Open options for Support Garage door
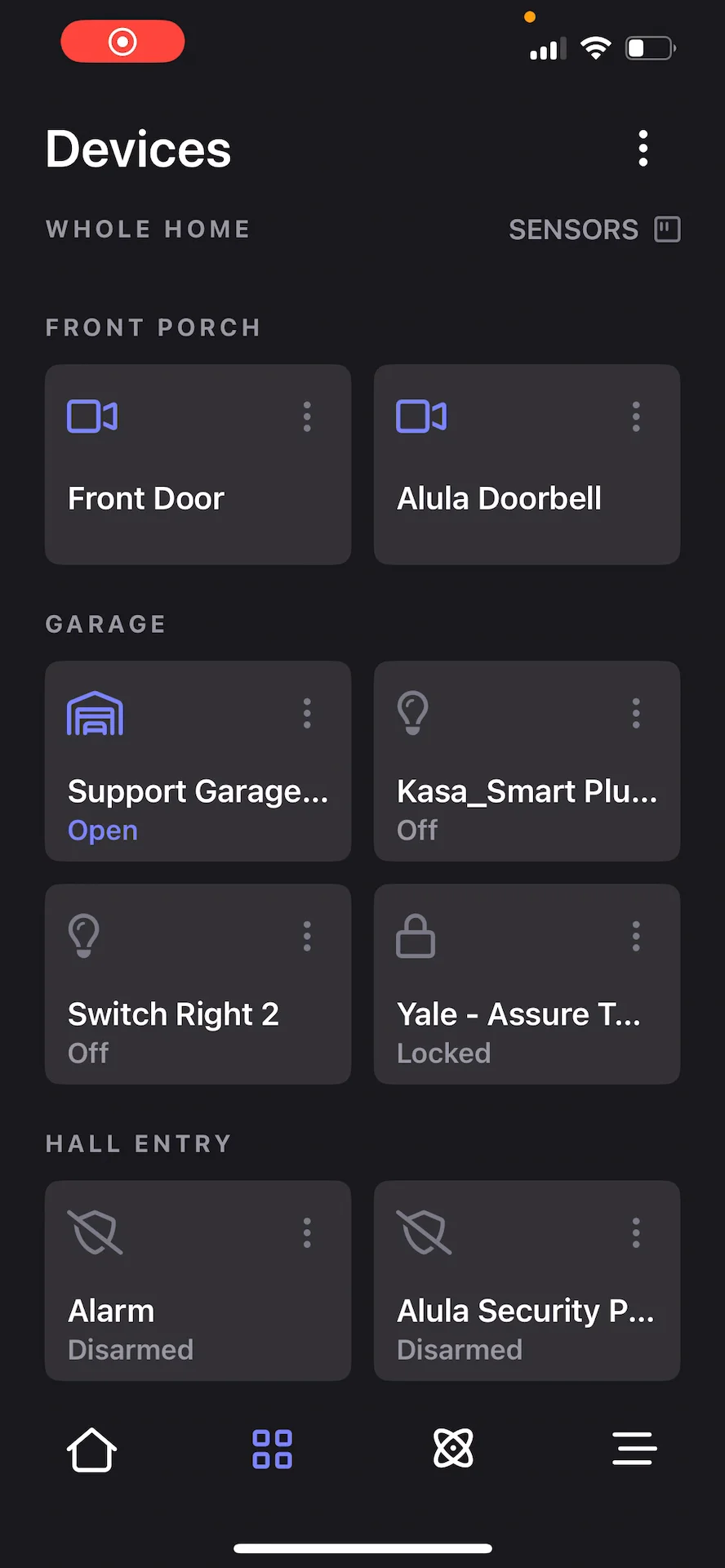This screenshot has height=1568, width=725. tap(307, 713)
